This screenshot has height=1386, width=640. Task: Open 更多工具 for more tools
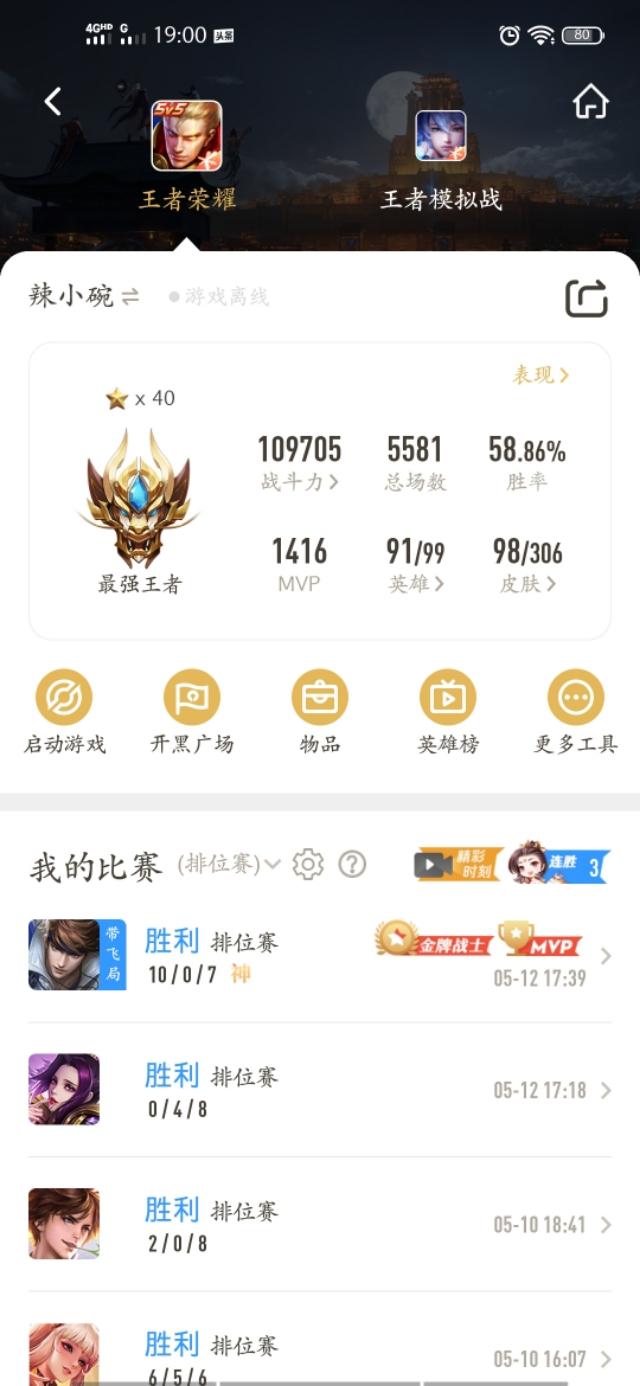coord(575,711)
